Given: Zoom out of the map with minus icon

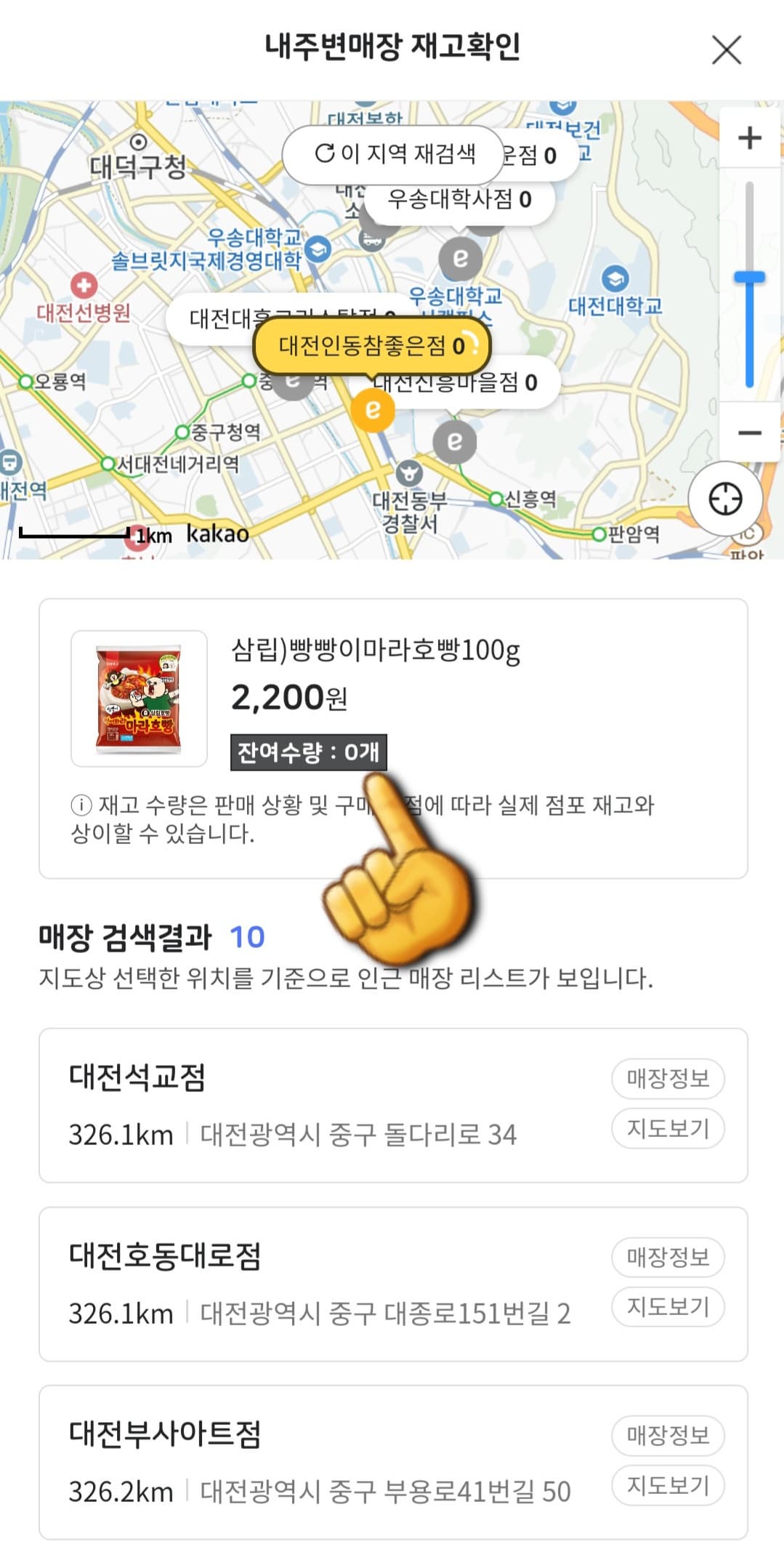Looking at the screenshot, I should tap(748, 431).
